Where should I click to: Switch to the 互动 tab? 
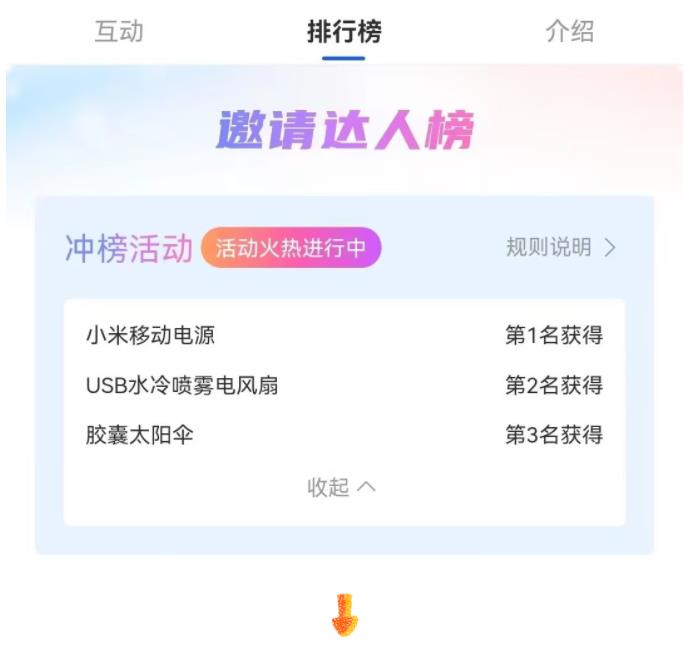click(119, 31)
